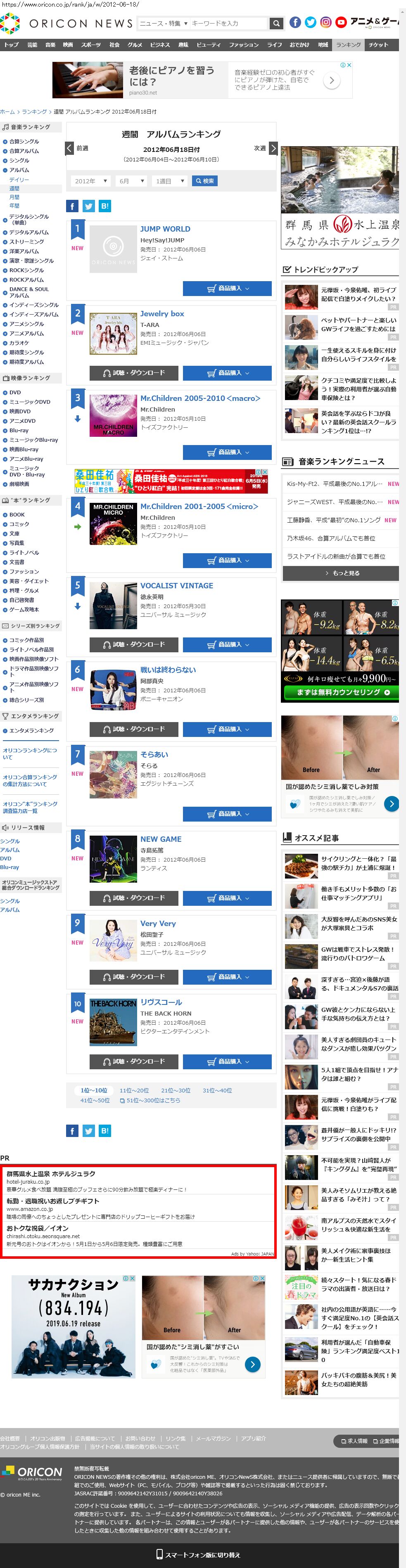Image resolution: width=406 pixels, height=1568 pixels.
Task: Tap the search magnifier icon in header
Action: click(276, 24)
